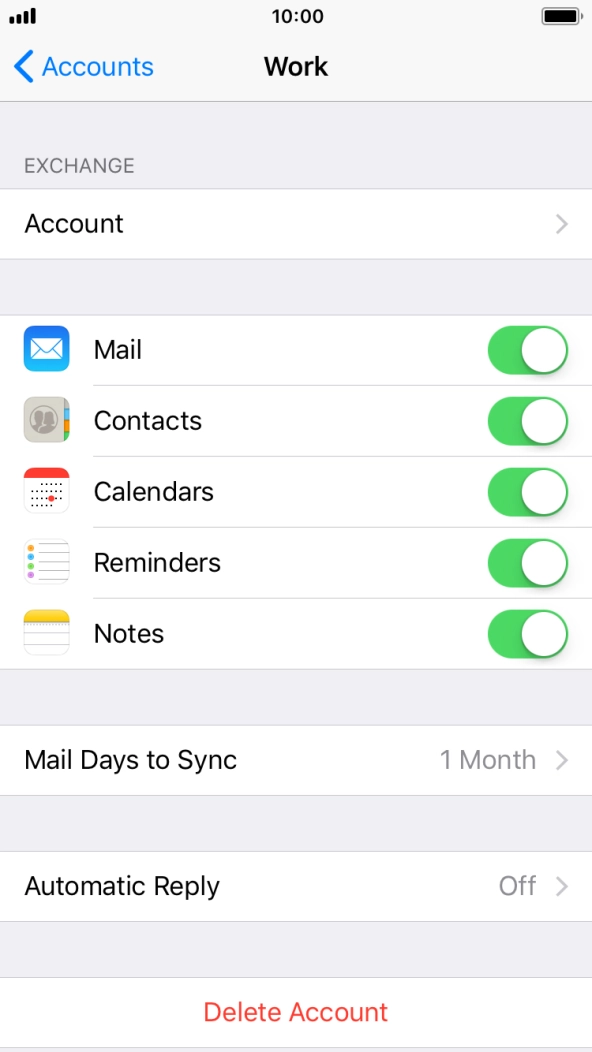592x1052 pixels.
Task: Switch off Reminders syncing
Action: [x=528, y=563]
